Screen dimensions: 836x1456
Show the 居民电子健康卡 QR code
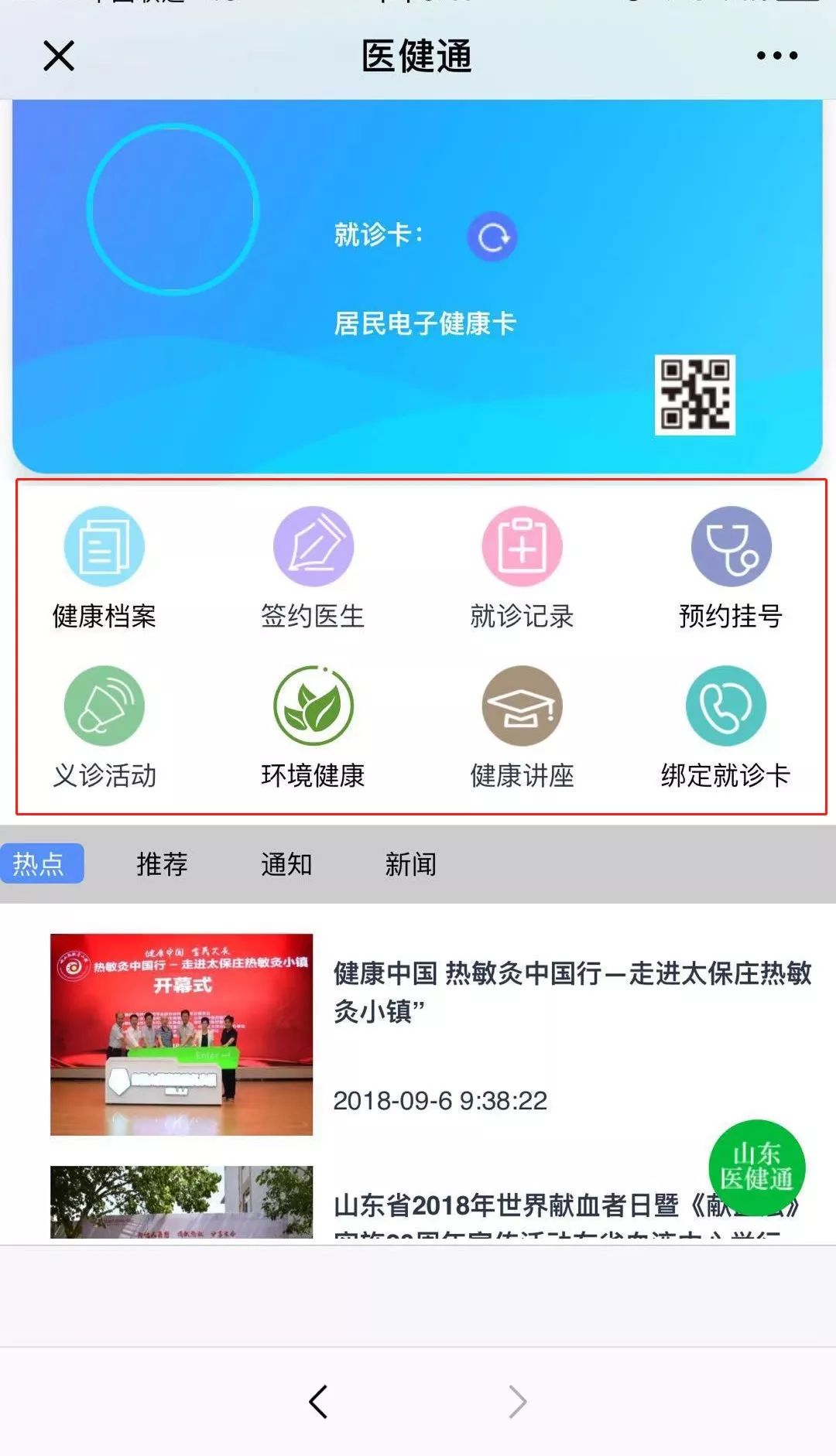(x=694, y=395)
